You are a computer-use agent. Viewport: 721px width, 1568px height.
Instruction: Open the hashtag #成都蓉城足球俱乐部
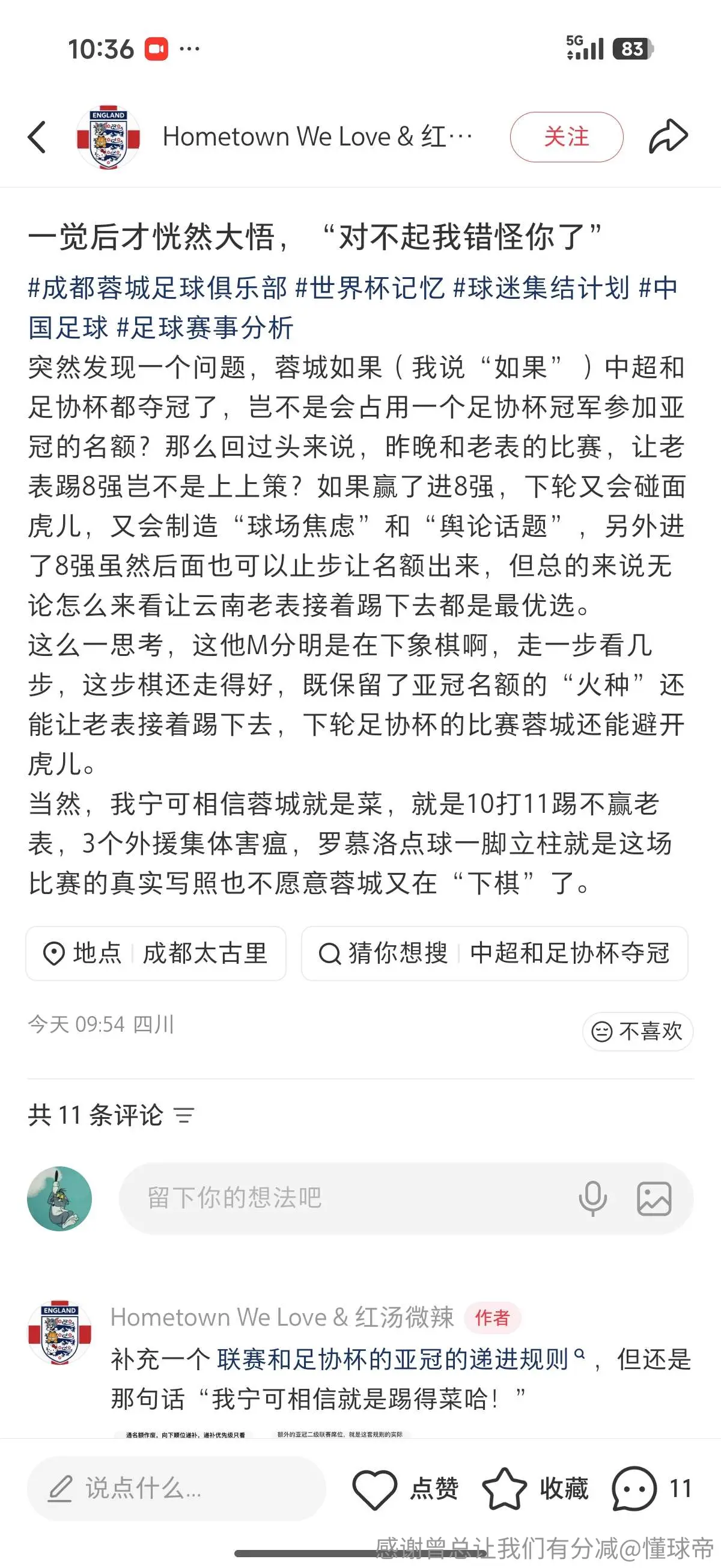(157, 288)
